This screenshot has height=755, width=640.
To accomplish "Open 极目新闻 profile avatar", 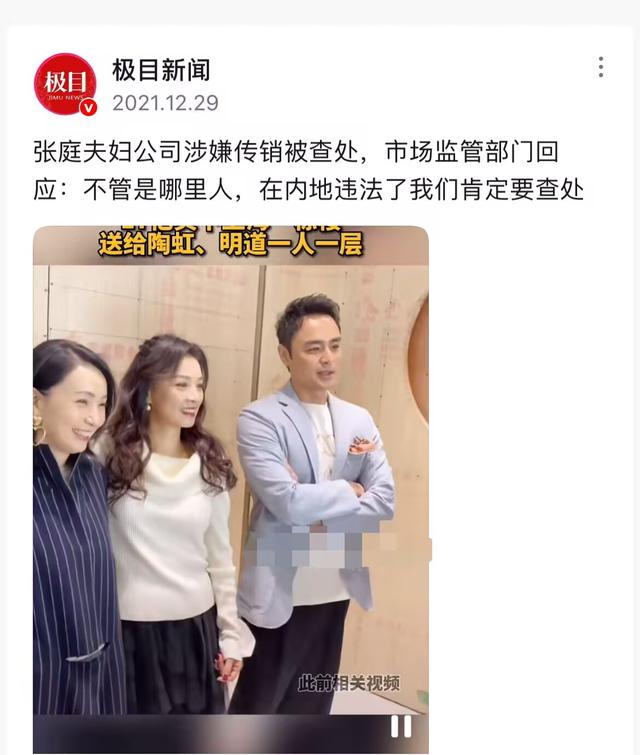I will 65,84.
